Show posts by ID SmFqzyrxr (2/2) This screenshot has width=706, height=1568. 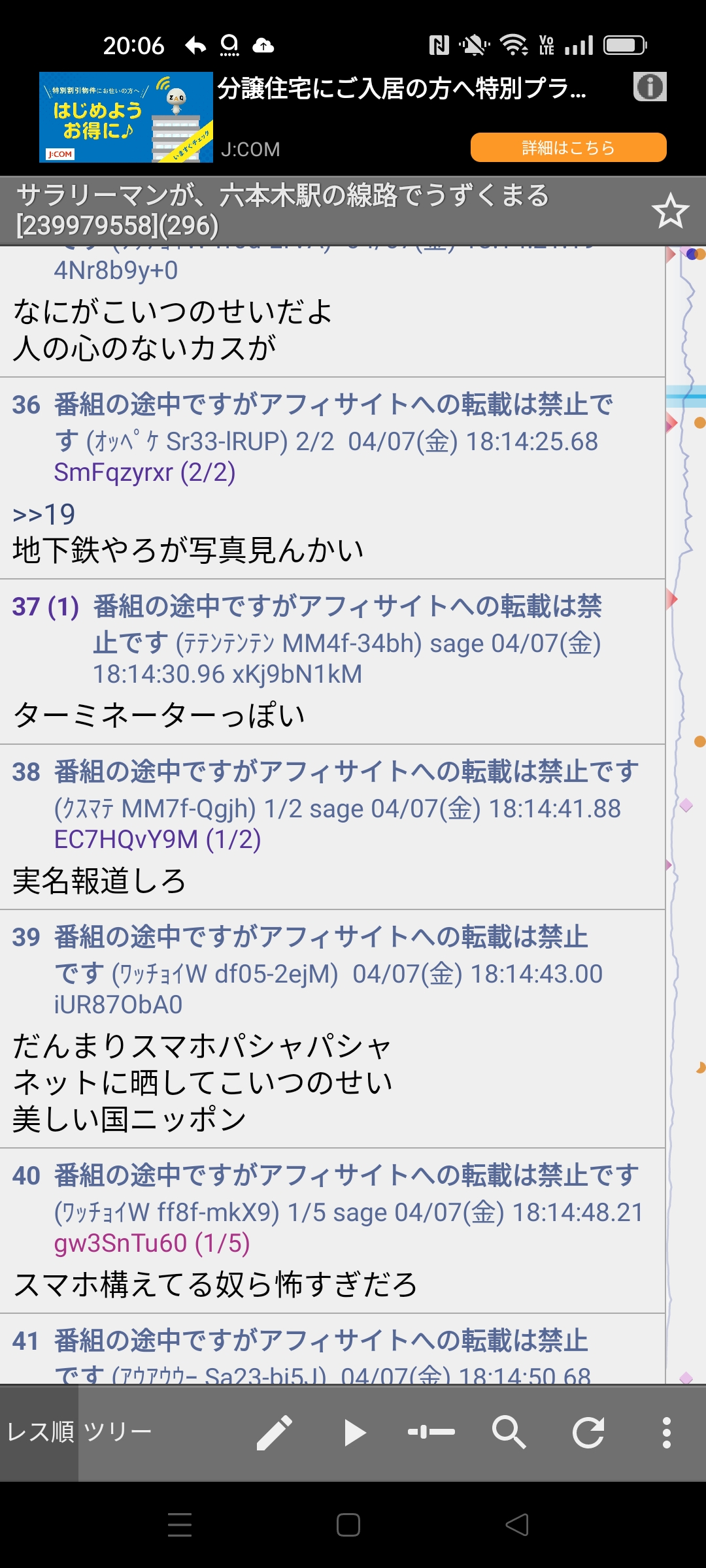pyautogui.click(x=144, y=472)
